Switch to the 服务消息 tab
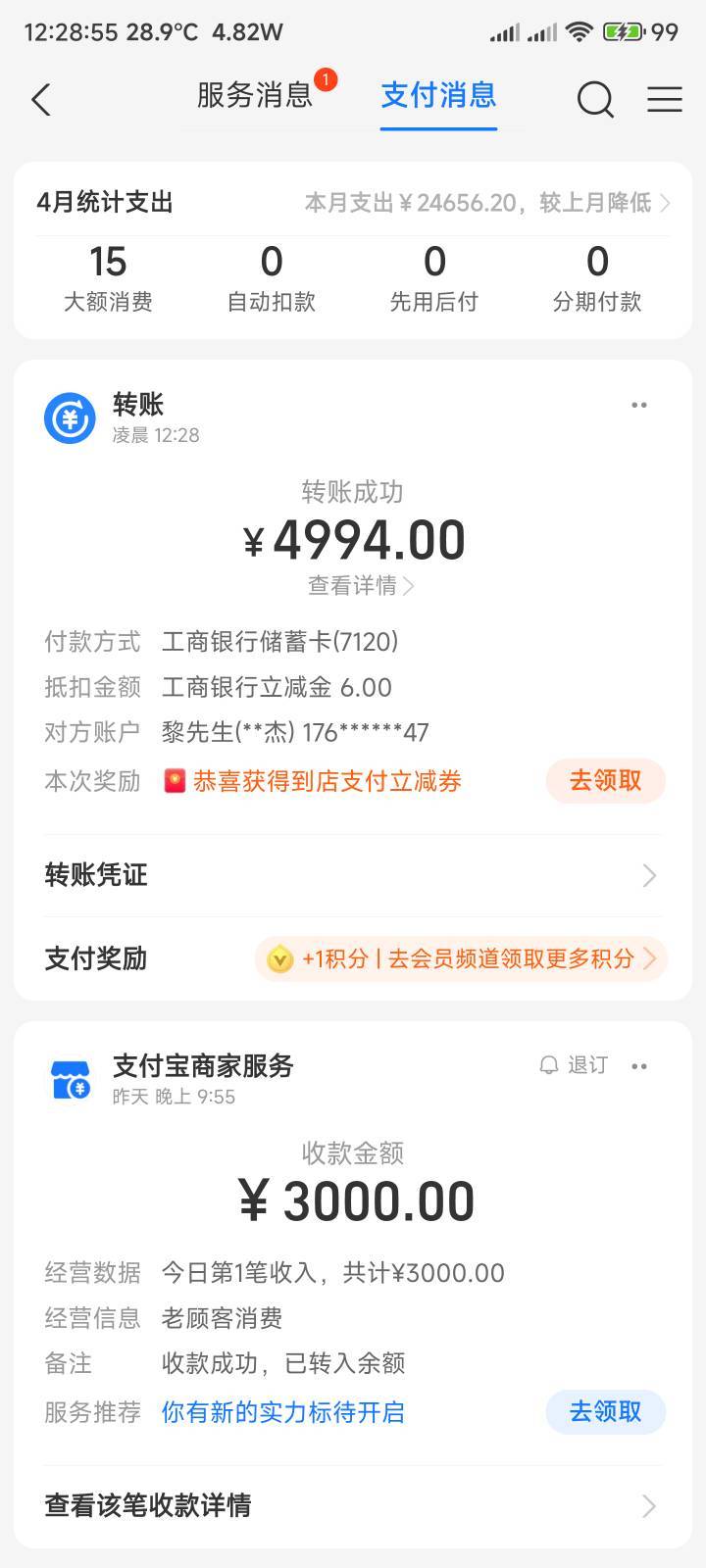 pyautogui.click(x=255, y=95)
